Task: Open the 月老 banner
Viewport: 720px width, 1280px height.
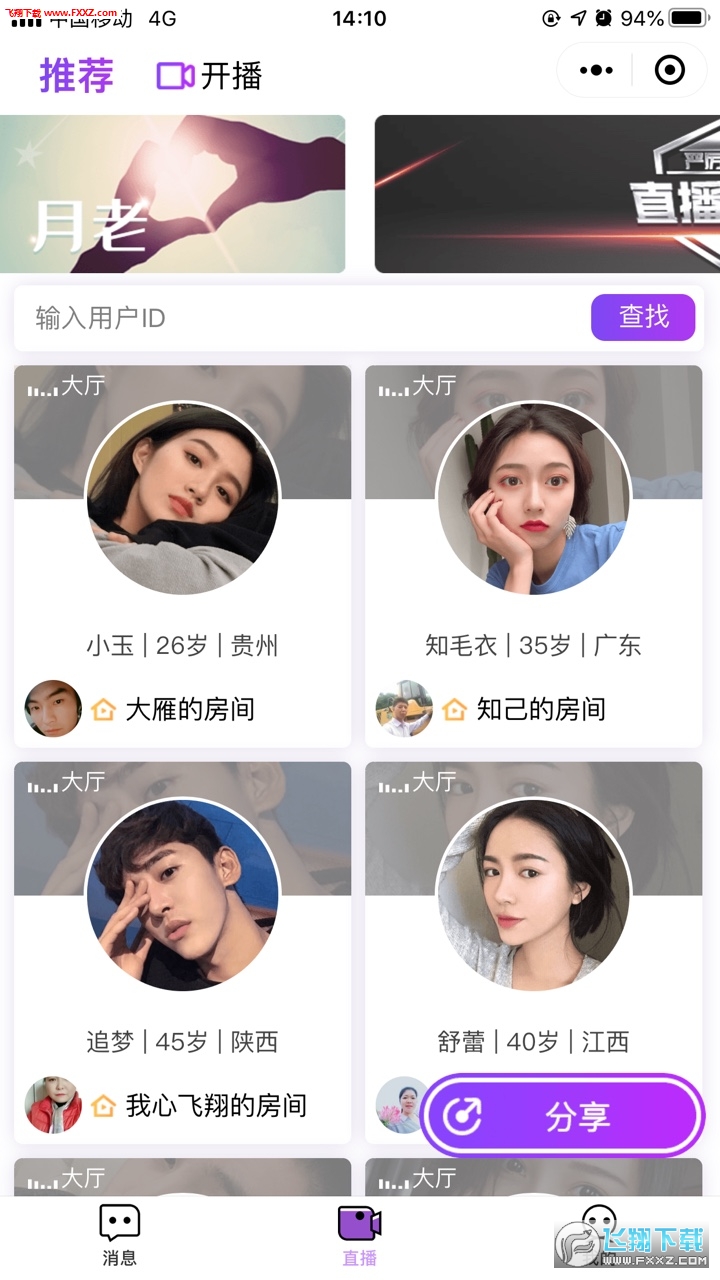Action: point(175,193)
